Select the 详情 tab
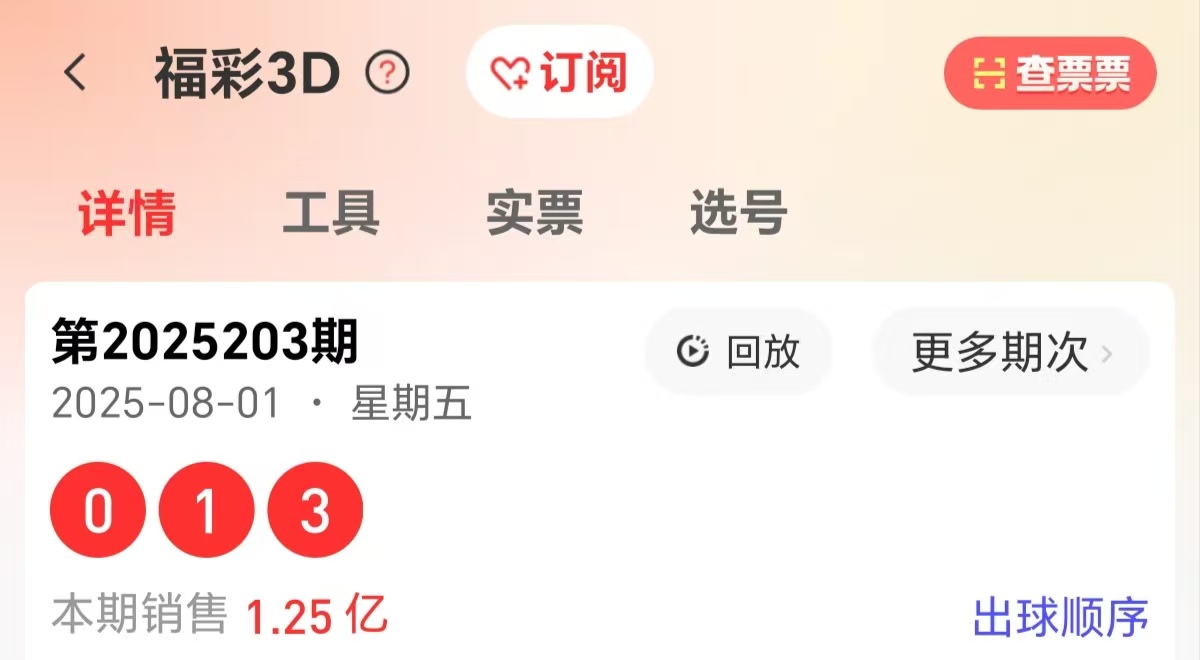This screenshot has width=1200, height=660. [127, 213]
